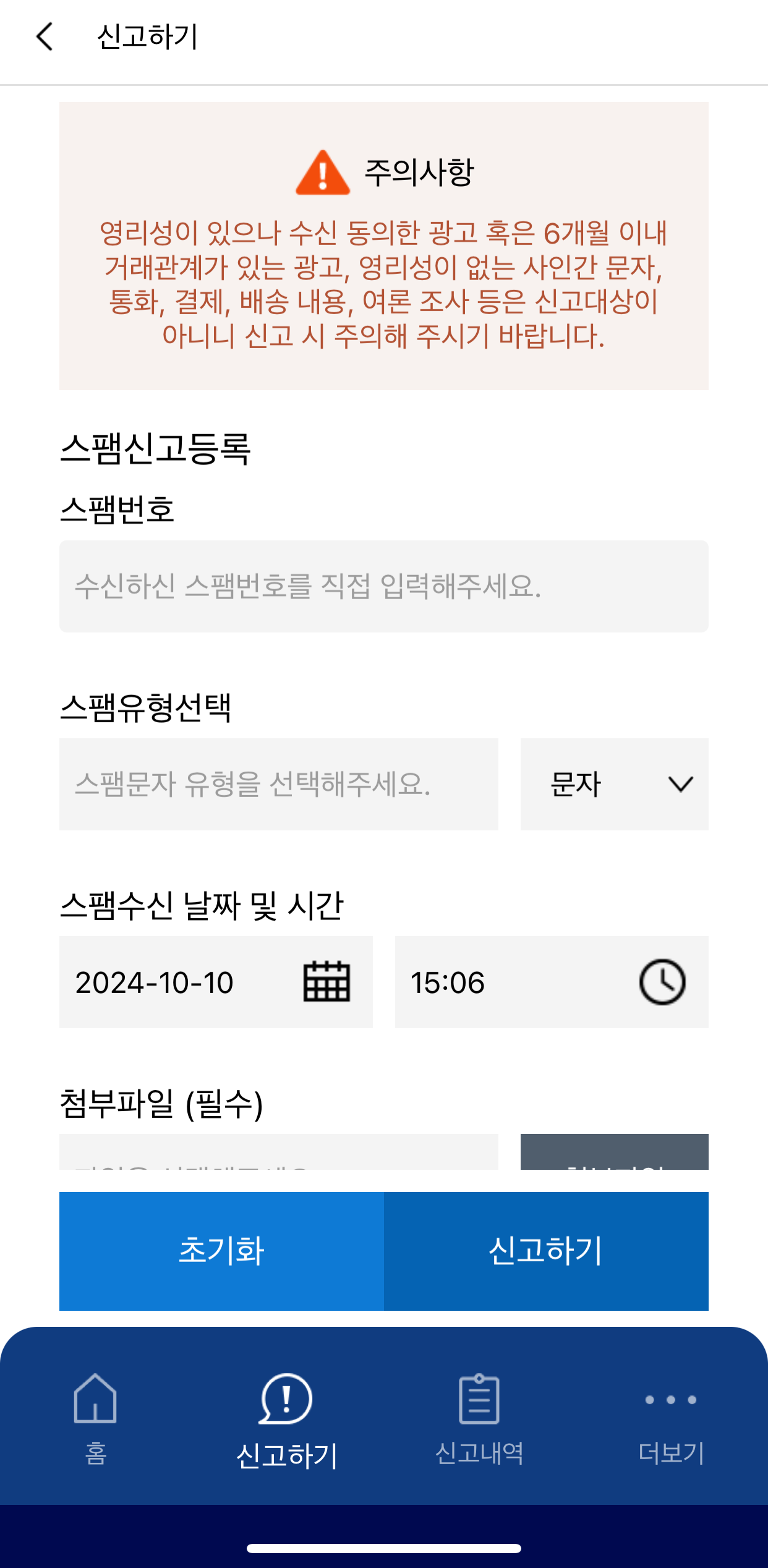Open the 2024-10-10 date picker
The width and height of the screenshot is (768, 1568).
(186, 983)
